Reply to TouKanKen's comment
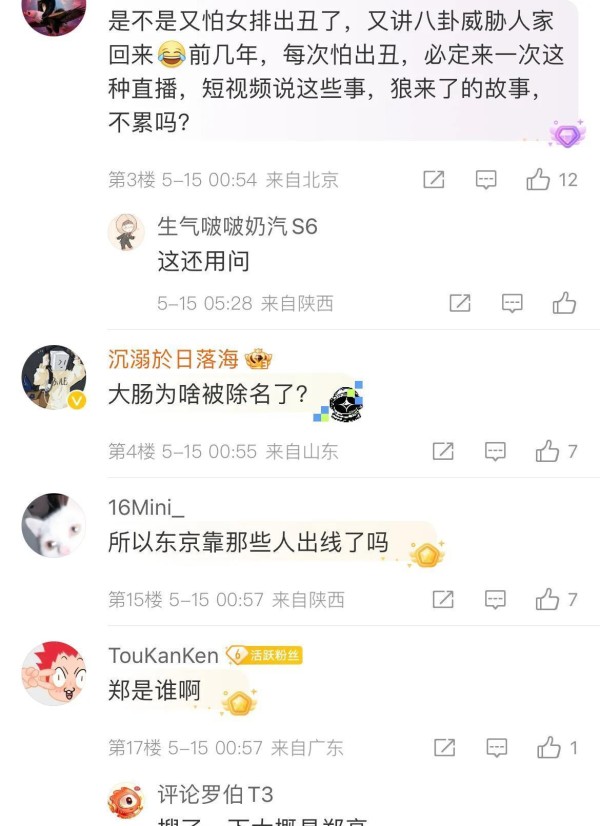 pyautogui.click(x=496, y=748)
